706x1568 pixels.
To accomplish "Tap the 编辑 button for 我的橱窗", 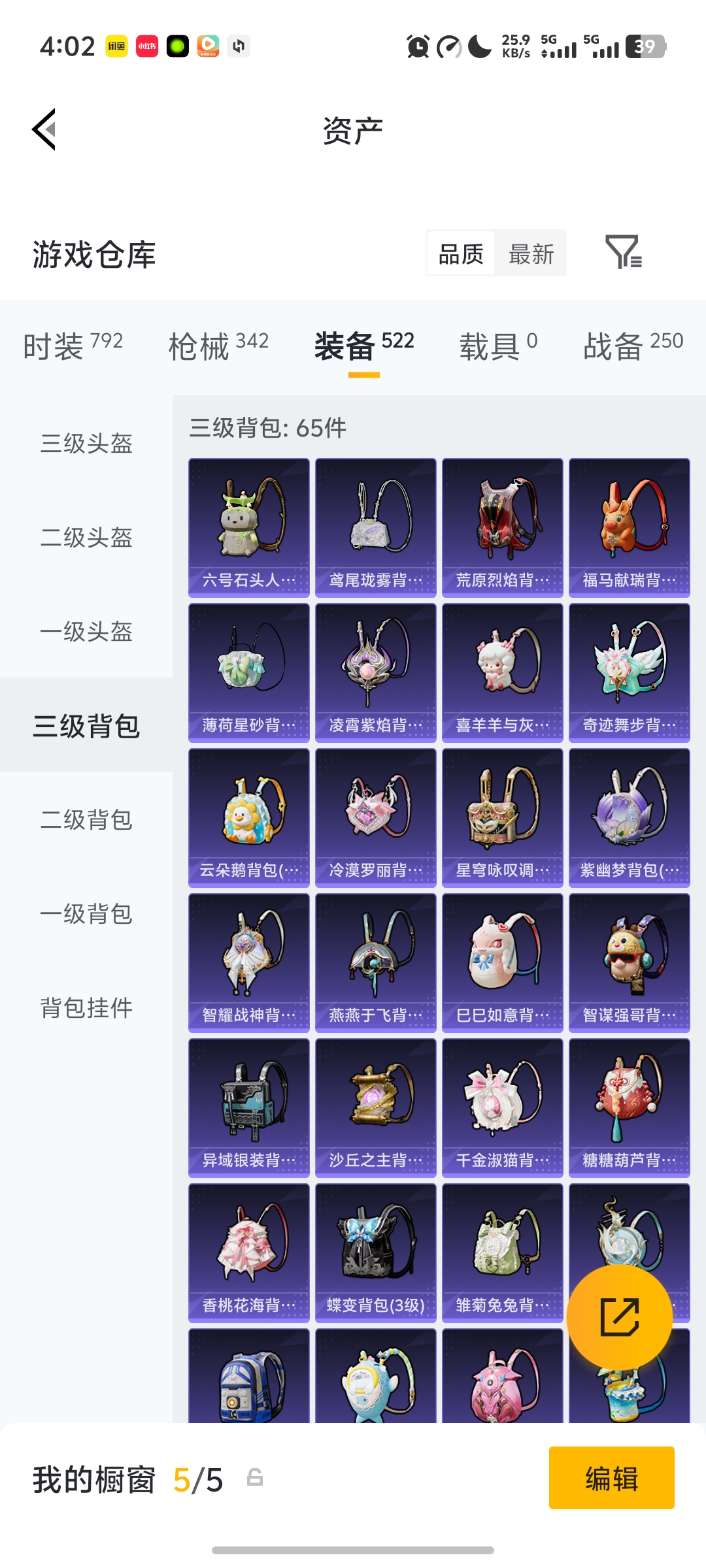I will coord(611,1478).
